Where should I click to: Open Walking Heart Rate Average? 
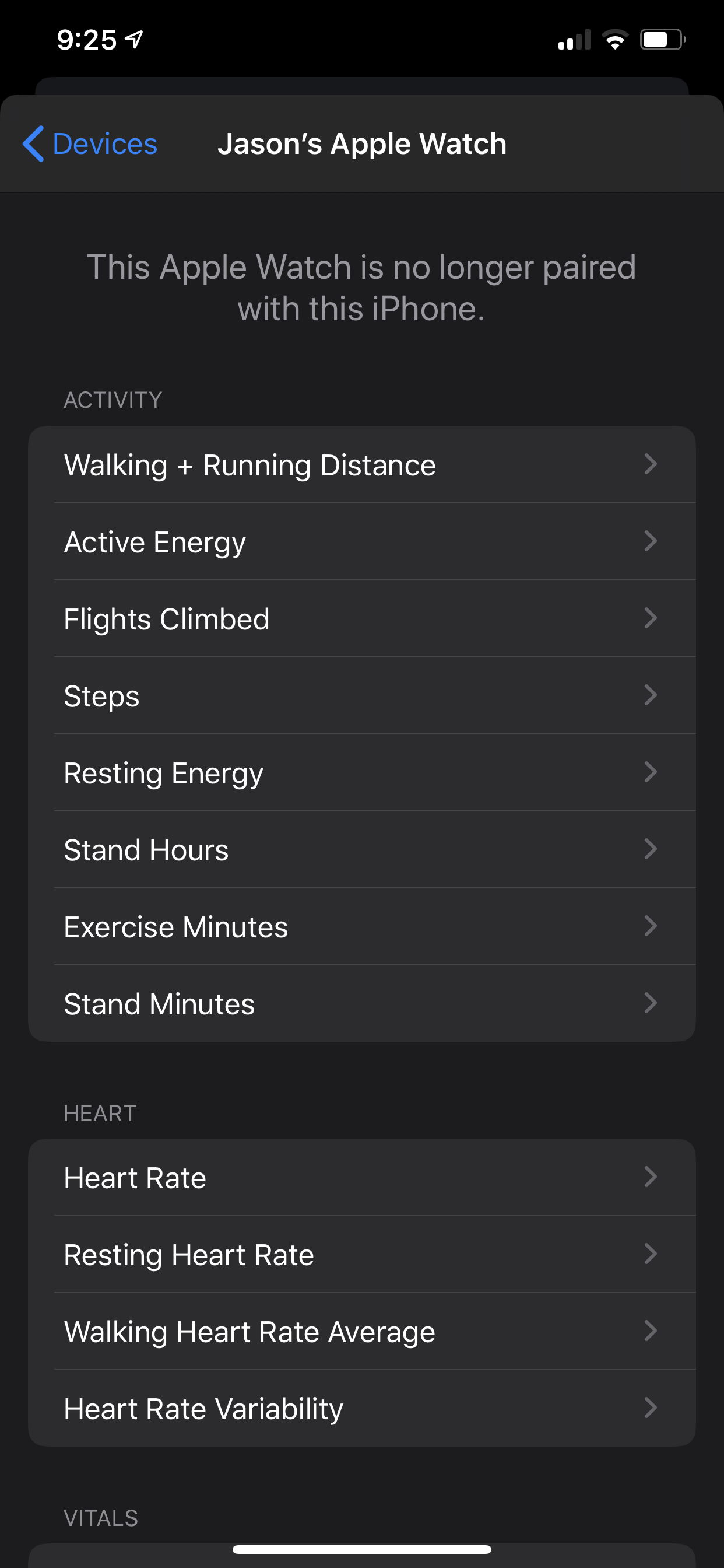click(362, 1331)
